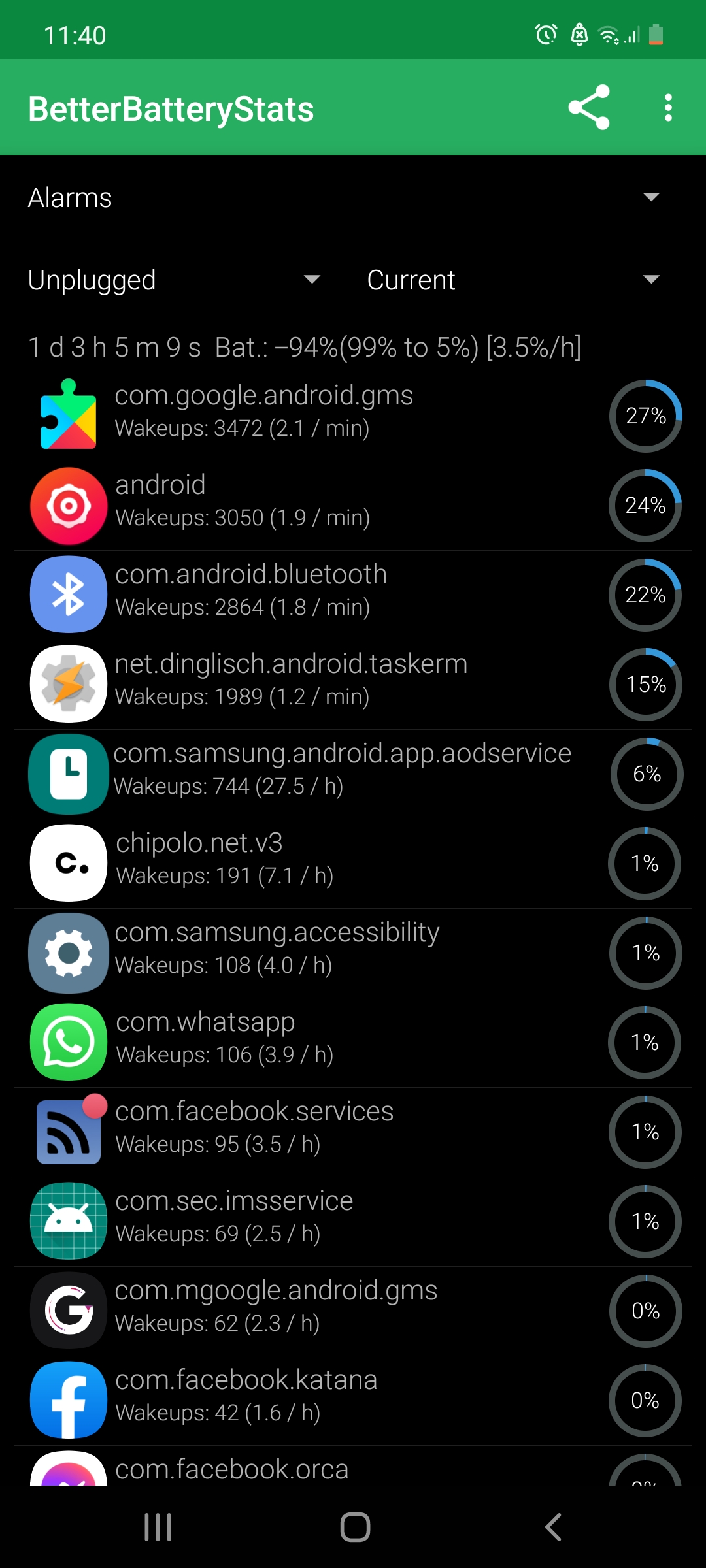Open com.facebook.orca entry

click(x=353, y=1470)
